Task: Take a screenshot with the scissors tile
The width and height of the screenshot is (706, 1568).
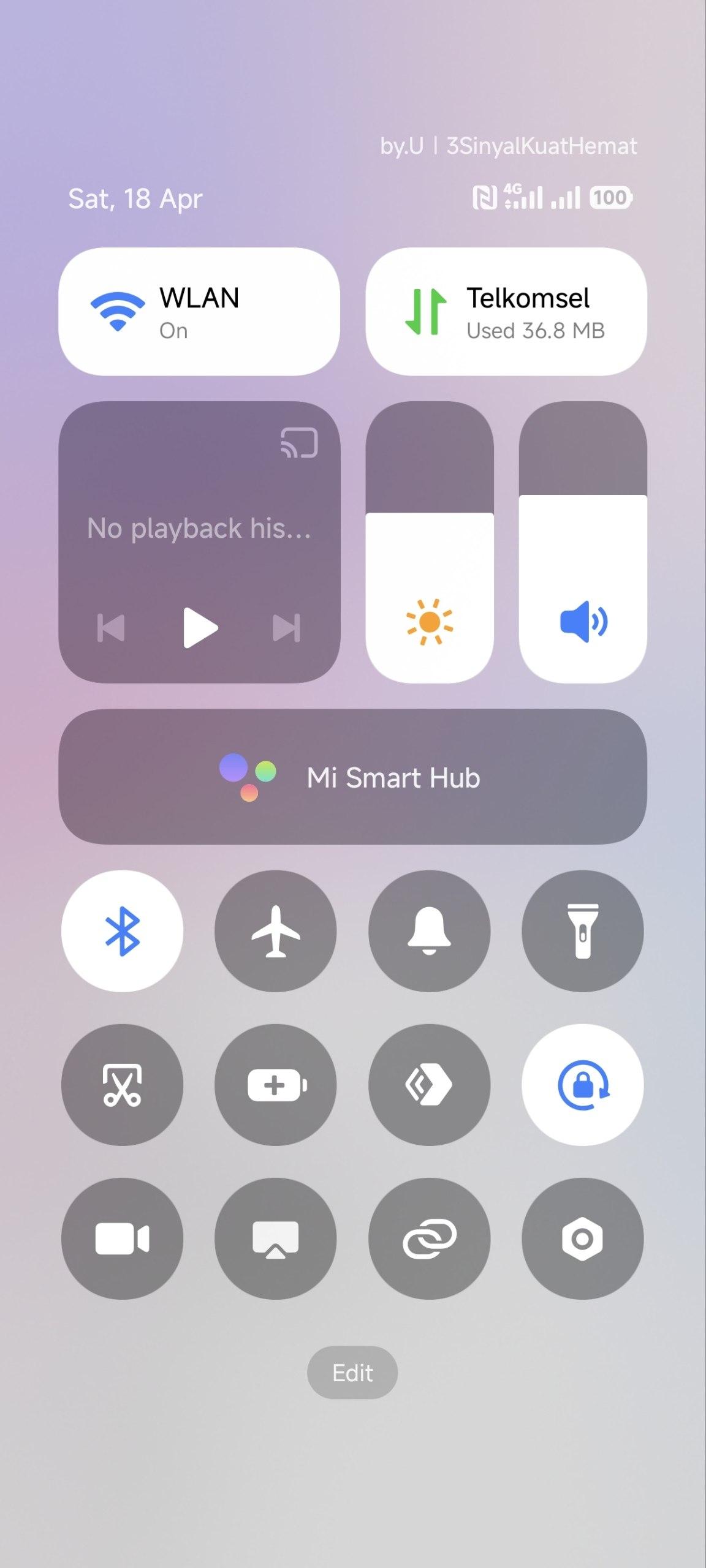Action: (x=122, y=1085)
